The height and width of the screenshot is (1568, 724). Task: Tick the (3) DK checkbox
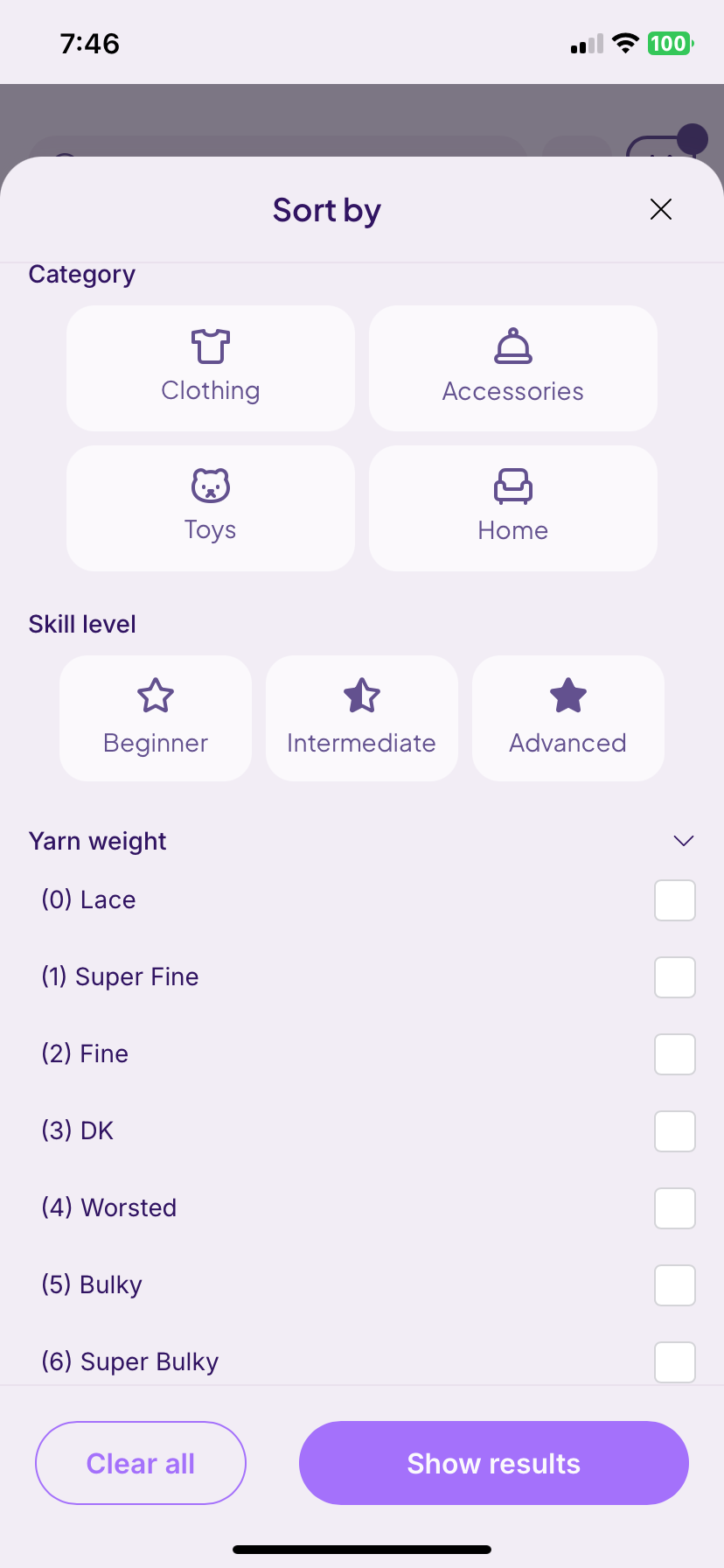675,1131
